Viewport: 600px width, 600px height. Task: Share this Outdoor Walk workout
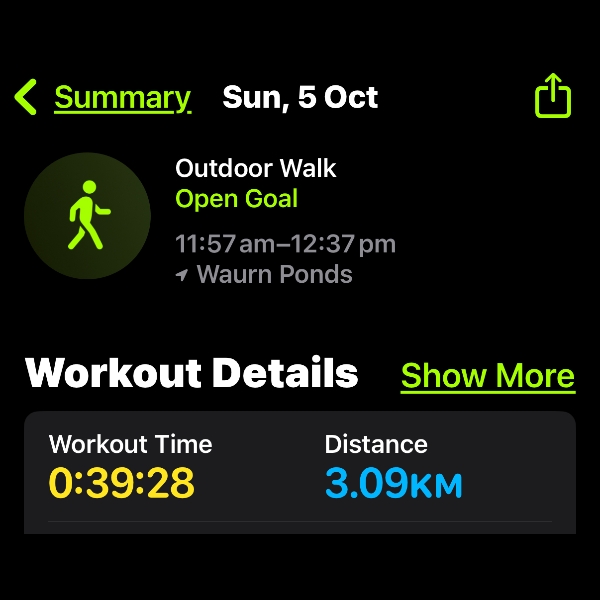(553, 98)
